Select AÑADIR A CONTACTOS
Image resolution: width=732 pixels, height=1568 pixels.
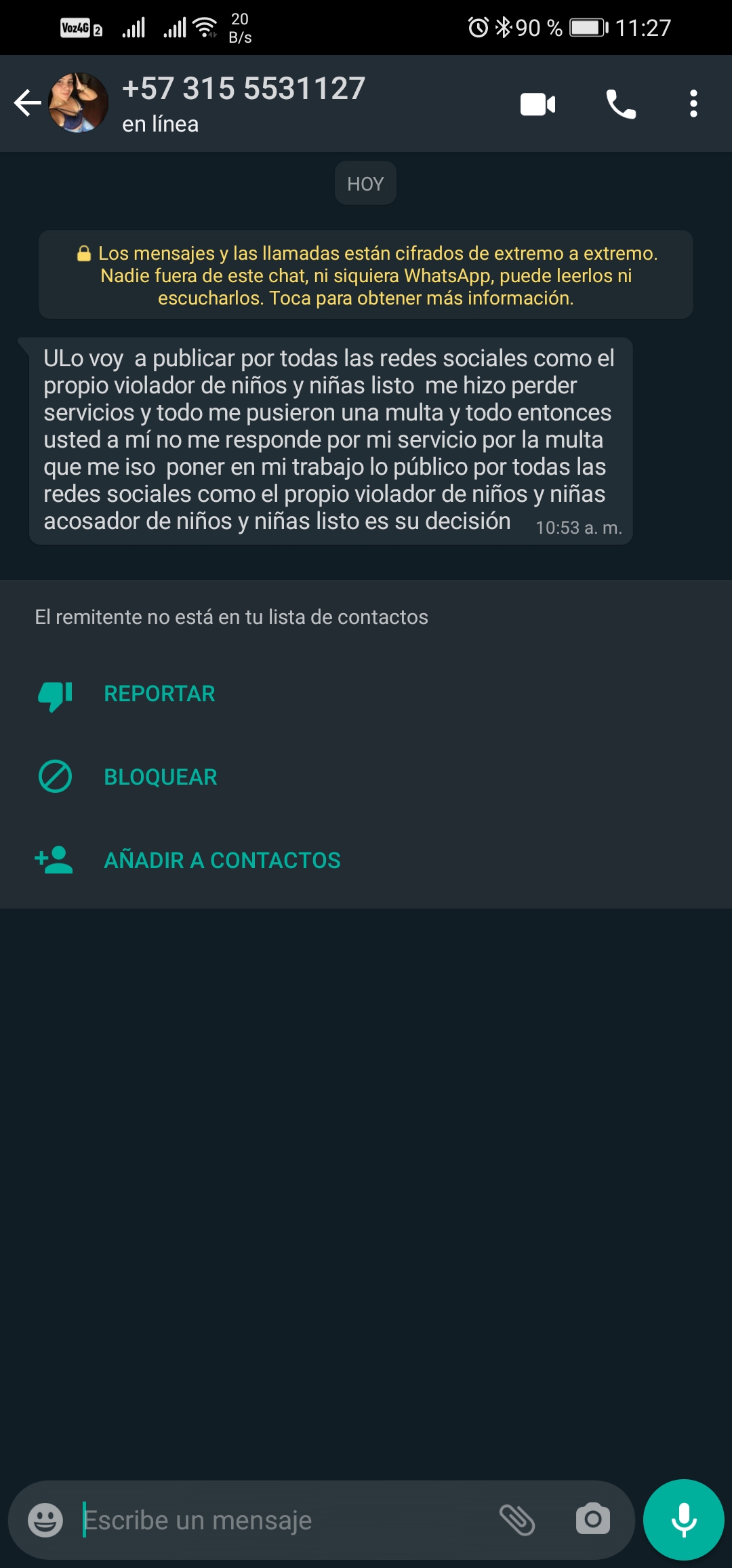[222, 860]
